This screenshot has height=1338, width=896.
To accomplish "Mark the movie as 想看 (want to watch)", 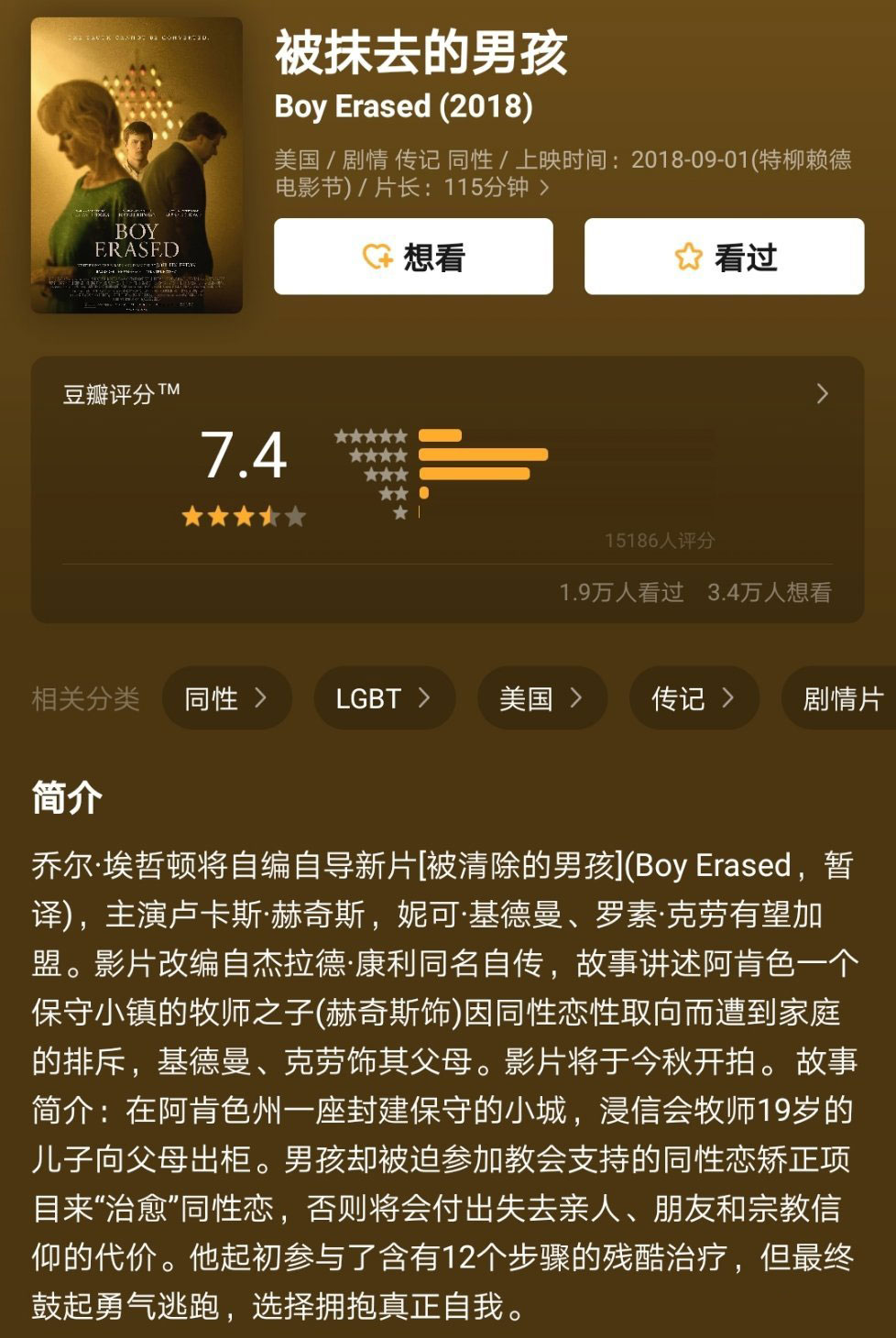I will (413, 257).
